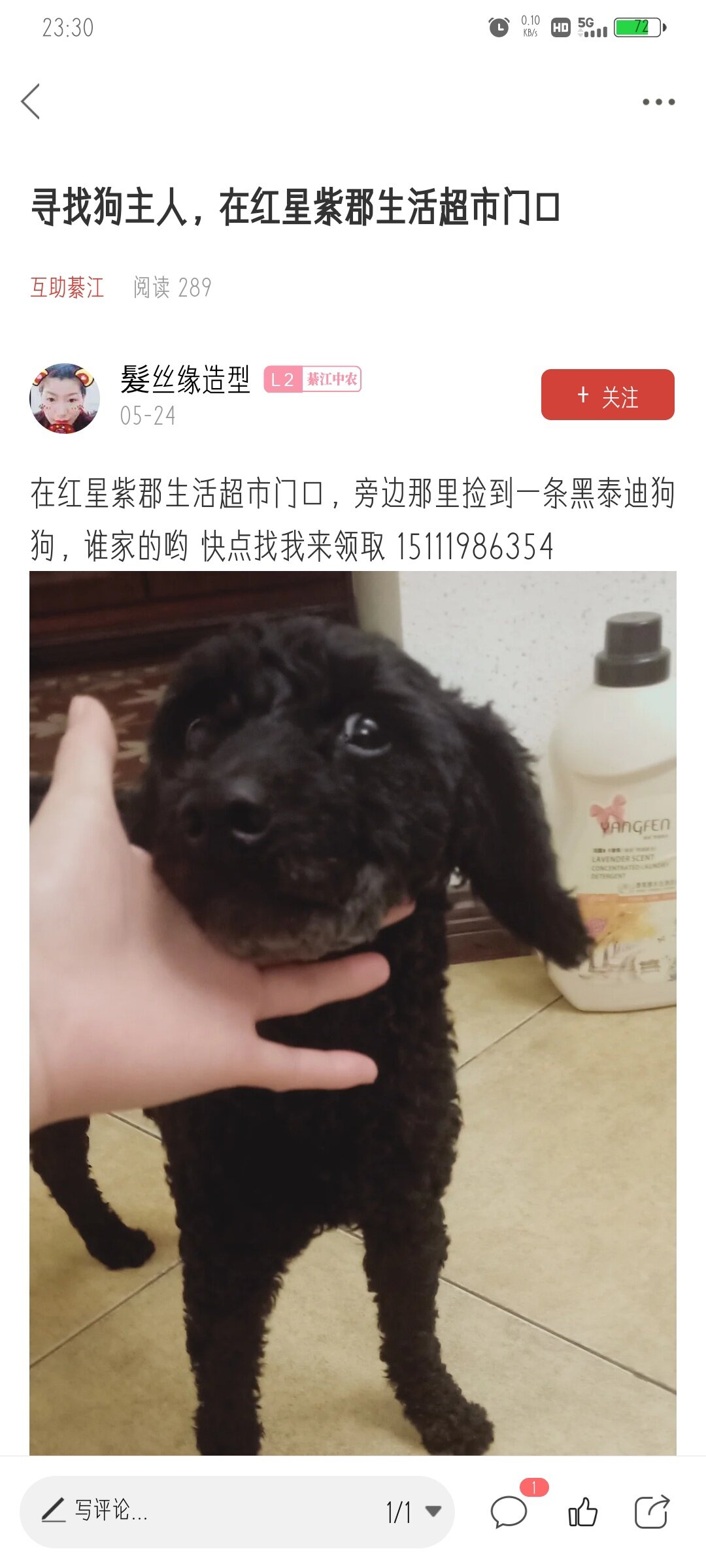
Task: Open the black dog photo full screen
Action: [353, 1013]
